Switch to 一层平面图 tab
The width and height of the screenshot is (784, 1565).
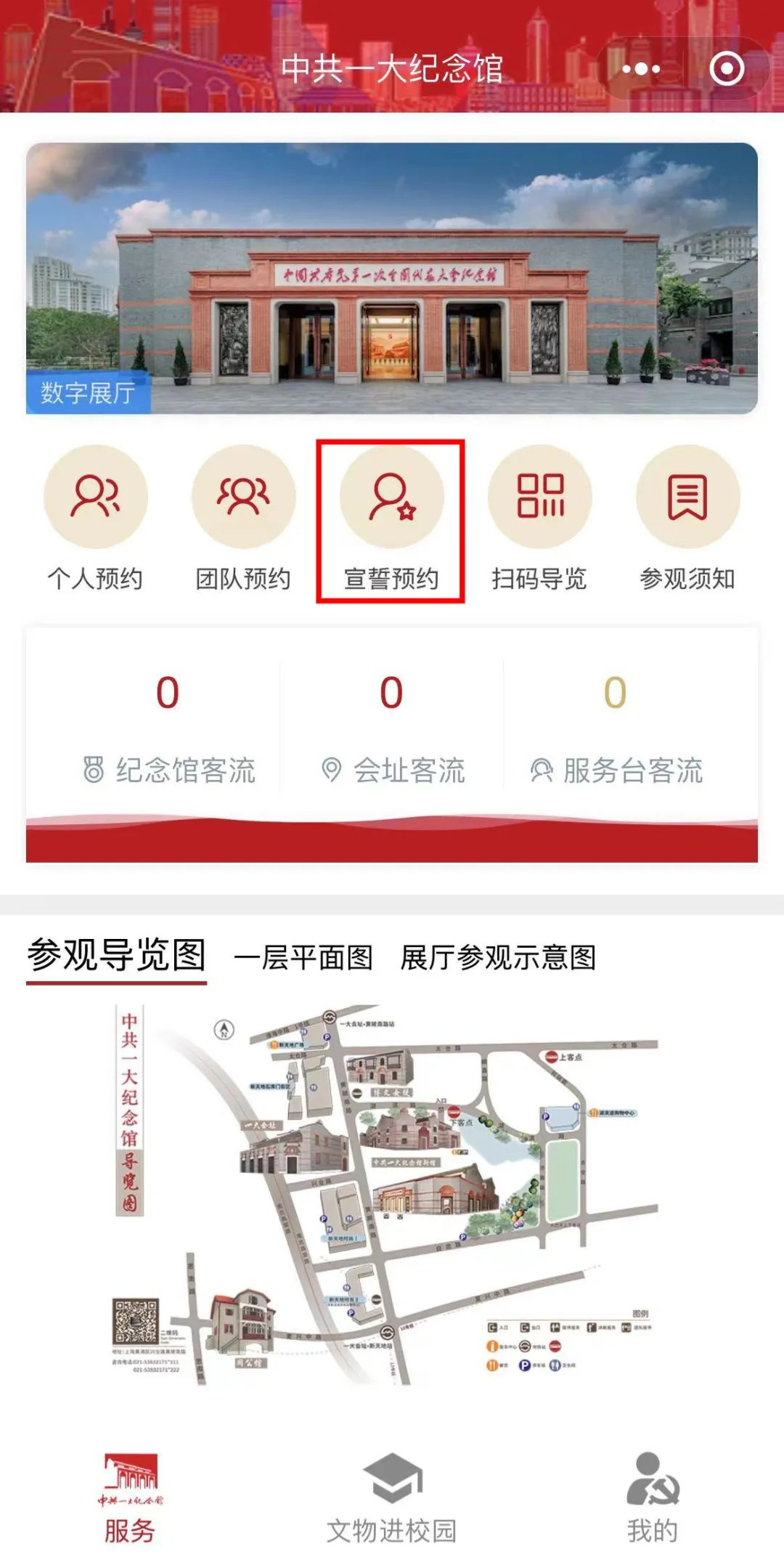click(303, 957)
